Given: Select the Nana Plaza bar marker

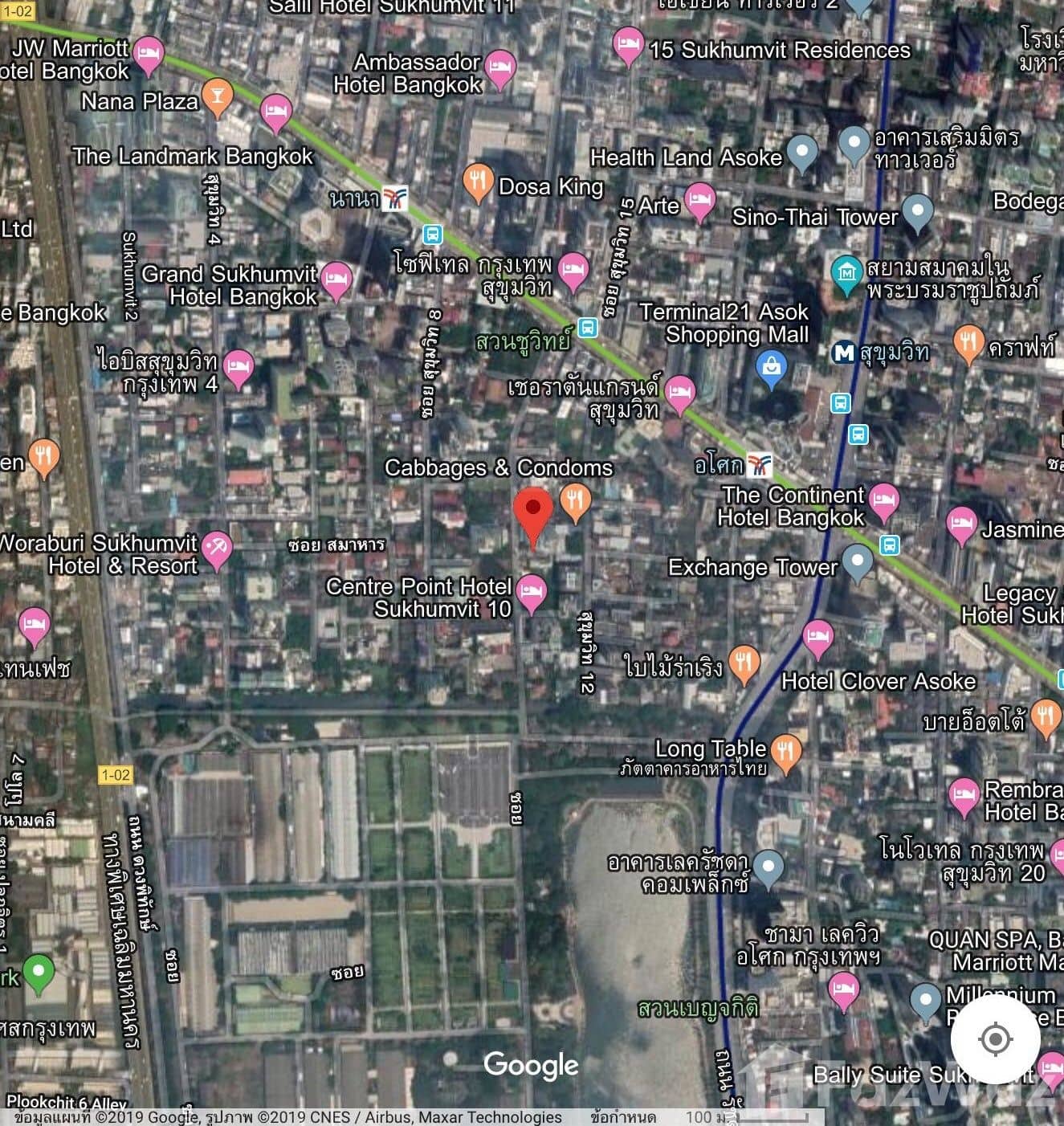Looking at the screenshot, I should [216, 96].
